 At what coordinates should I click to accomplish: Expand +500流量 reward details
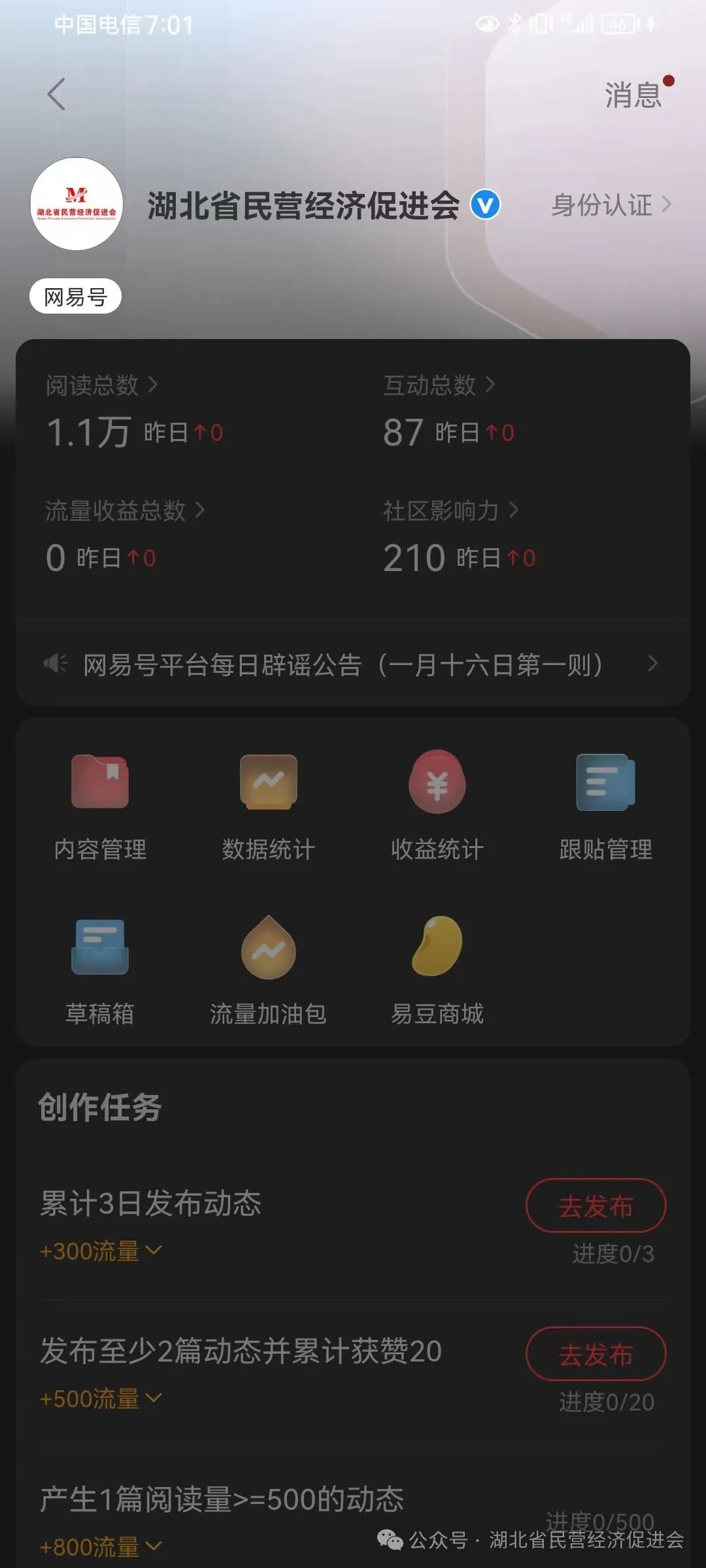pyautogui.click(x=101, y=1399)
